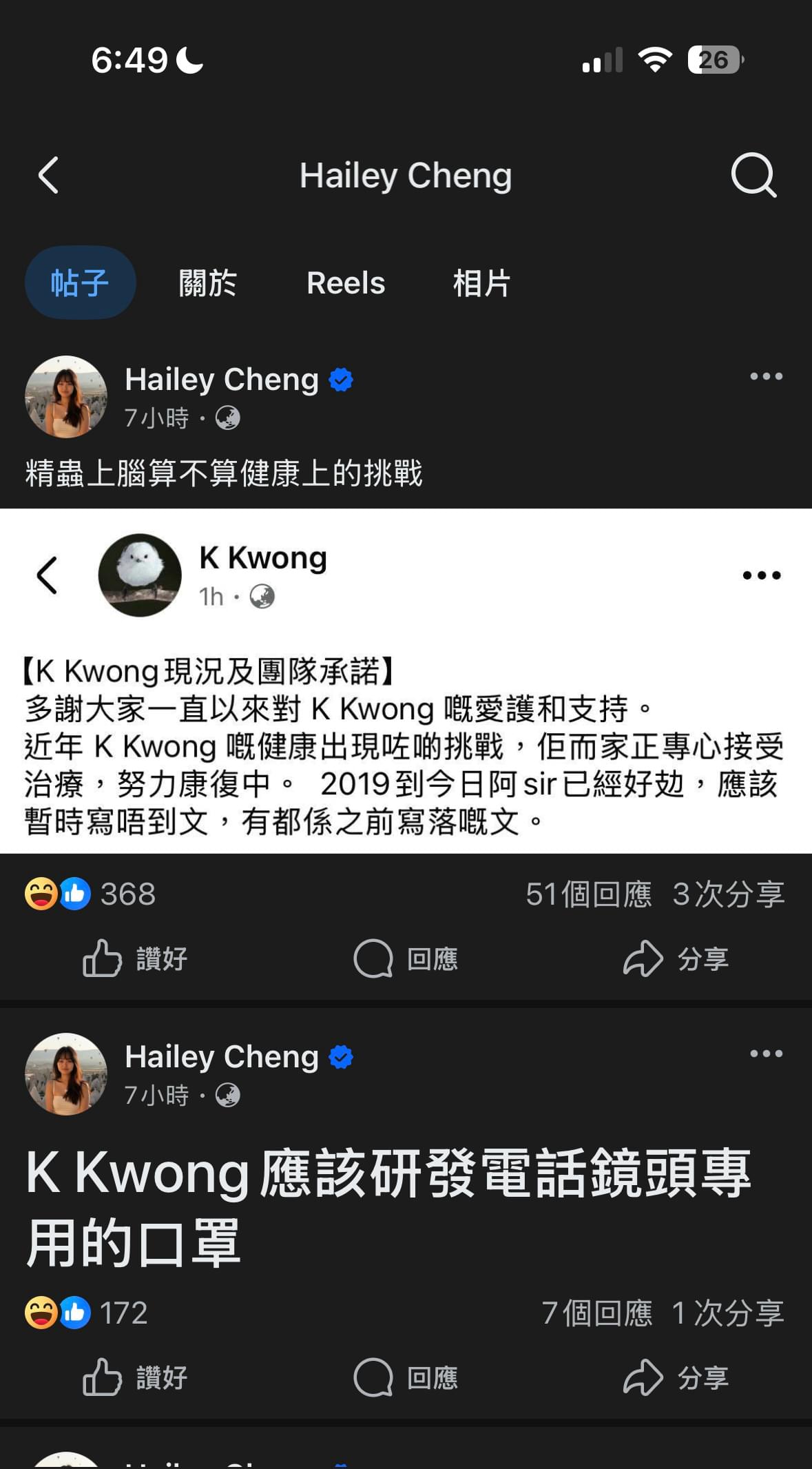The height and width of the screenshot is (1469, 812).
Task: Tap the laughing reaction emoji showing 368
Action: 39,894
